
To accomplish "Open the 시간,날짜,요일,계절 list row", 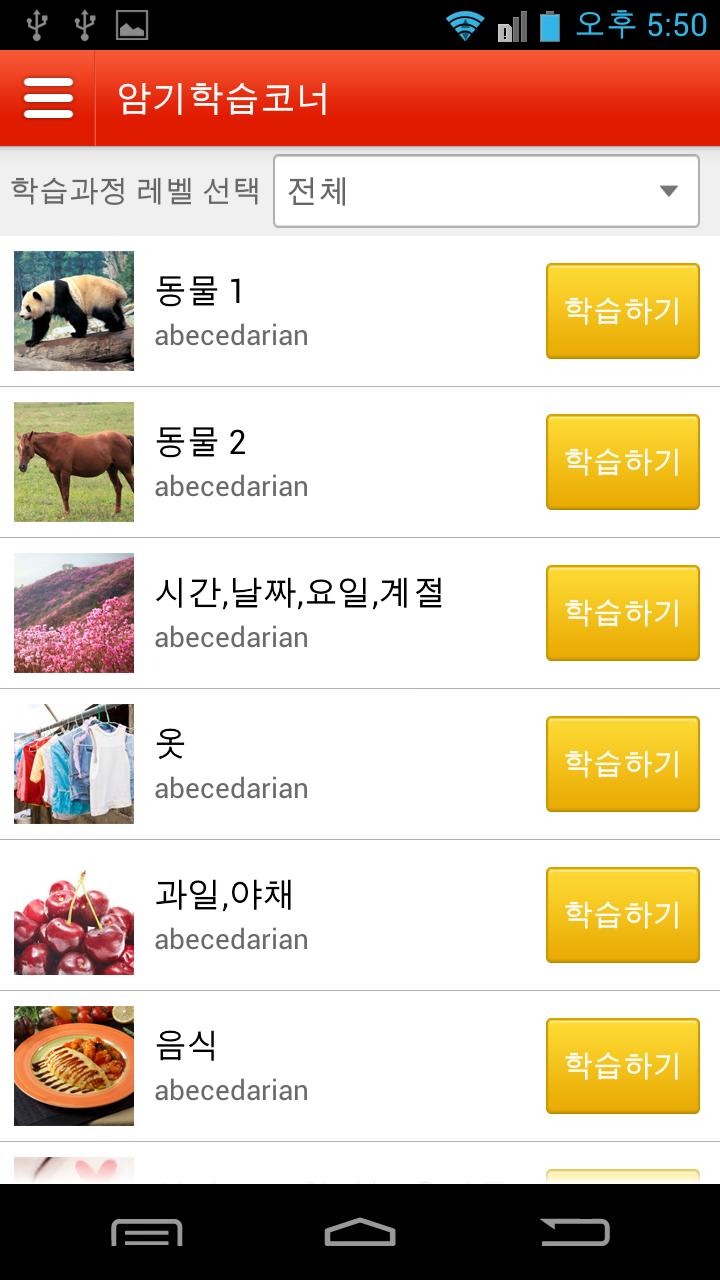I will (360, 613).
